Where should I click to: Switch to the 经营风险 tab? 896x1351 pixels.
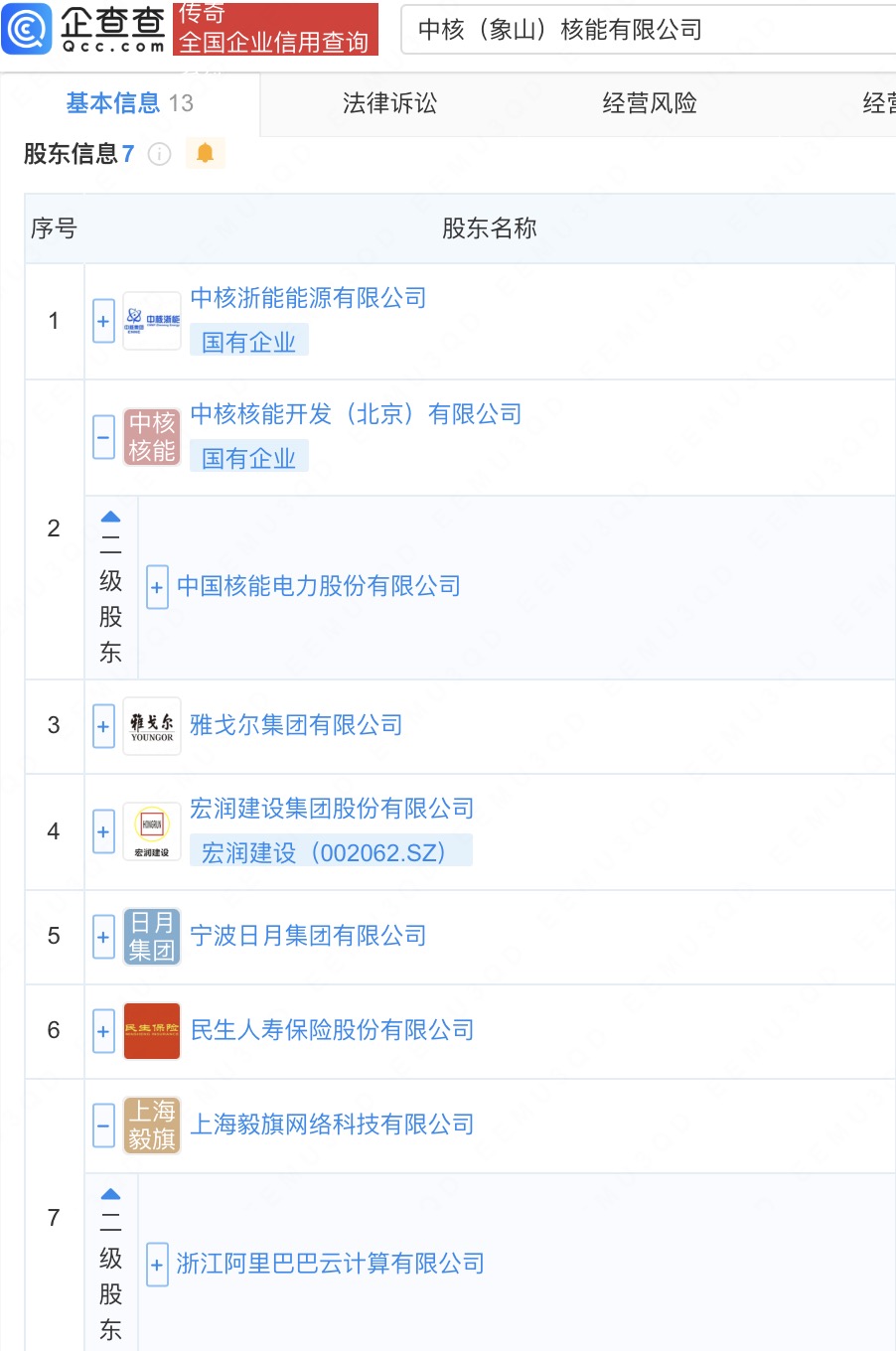click(650, 103)
